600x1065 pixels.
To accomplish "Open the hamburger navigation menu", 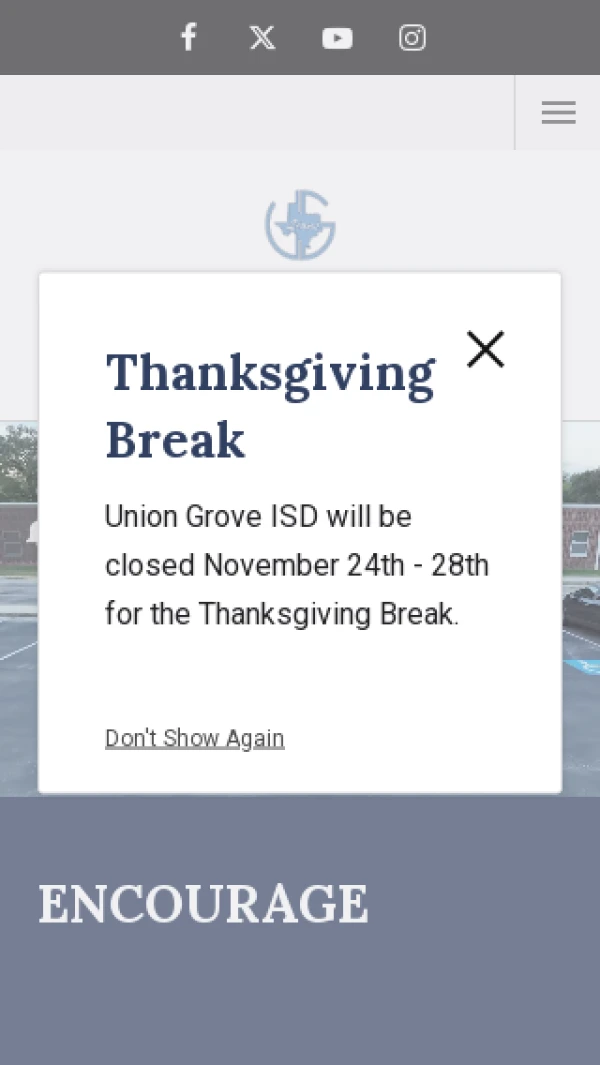I will pos(558,113).
